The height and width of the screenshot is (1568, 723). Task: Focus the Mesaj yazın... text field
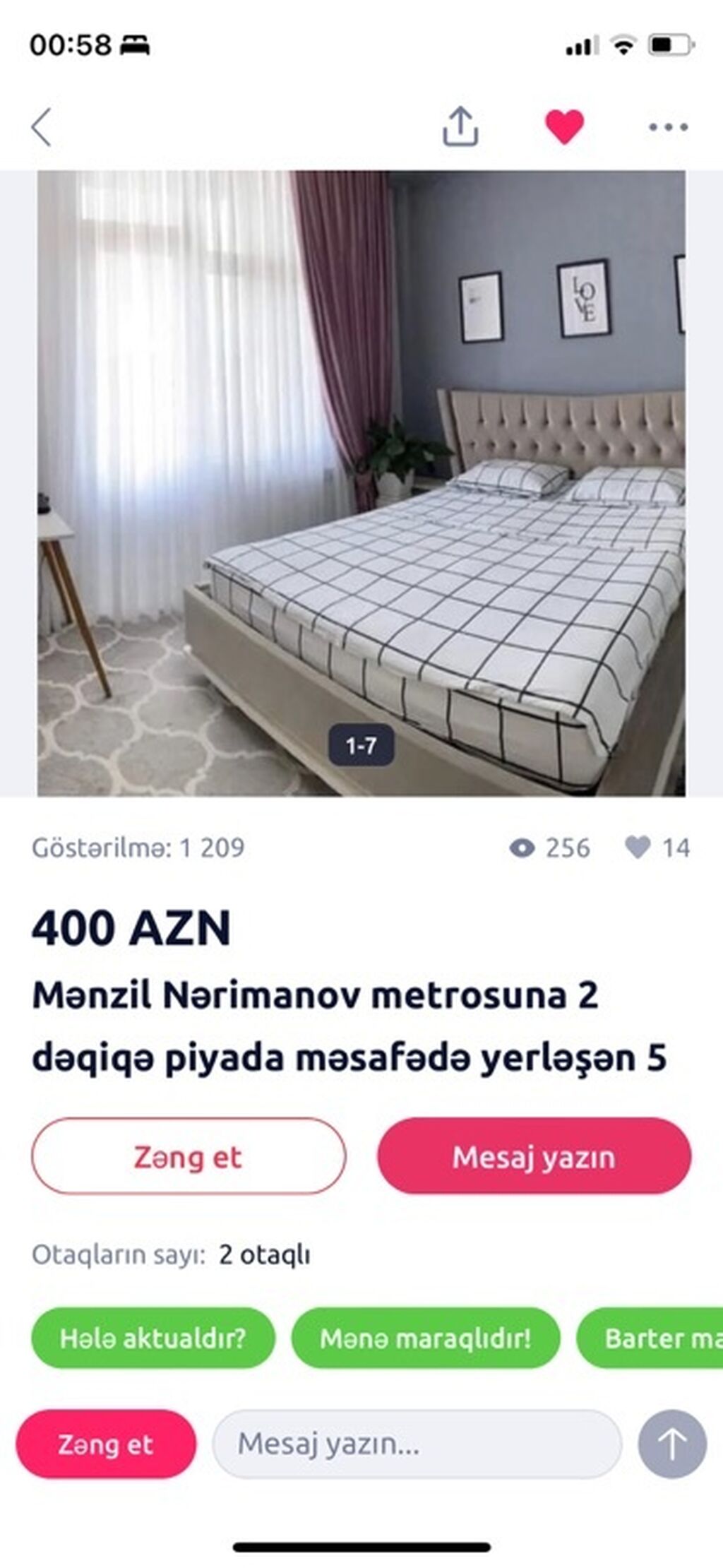[417, 1444]
